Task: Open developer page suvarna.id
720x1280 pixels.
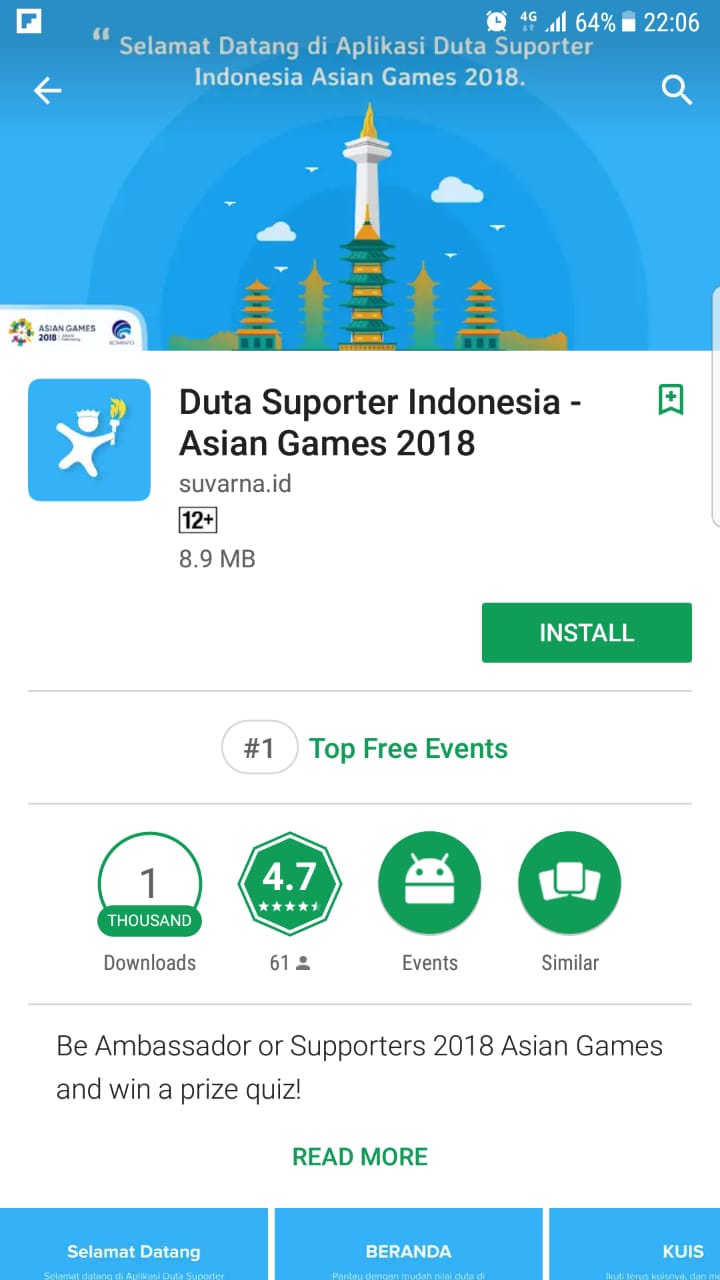Action: 235,484
